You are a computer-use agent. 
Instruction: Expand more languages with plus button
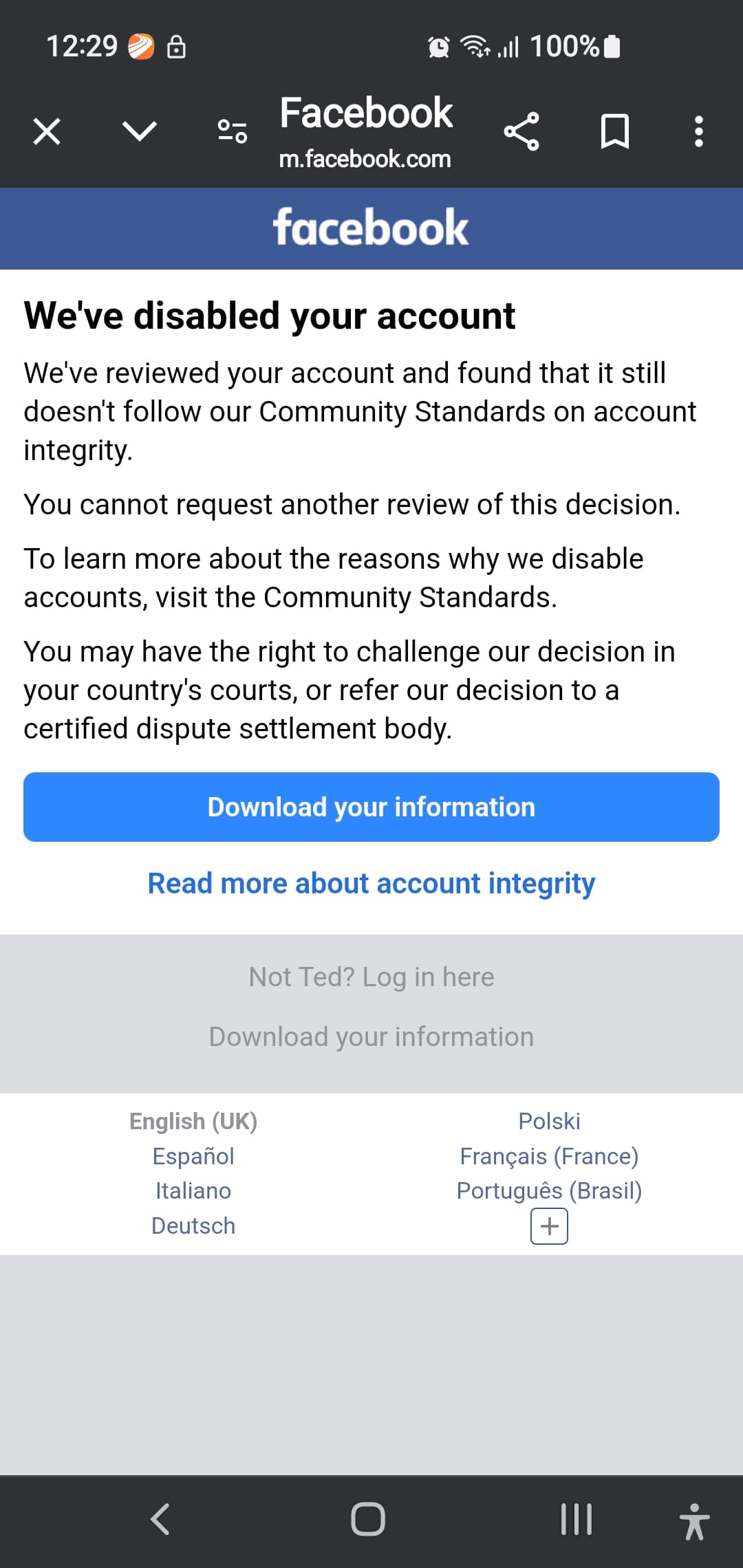coord(549,1226)
